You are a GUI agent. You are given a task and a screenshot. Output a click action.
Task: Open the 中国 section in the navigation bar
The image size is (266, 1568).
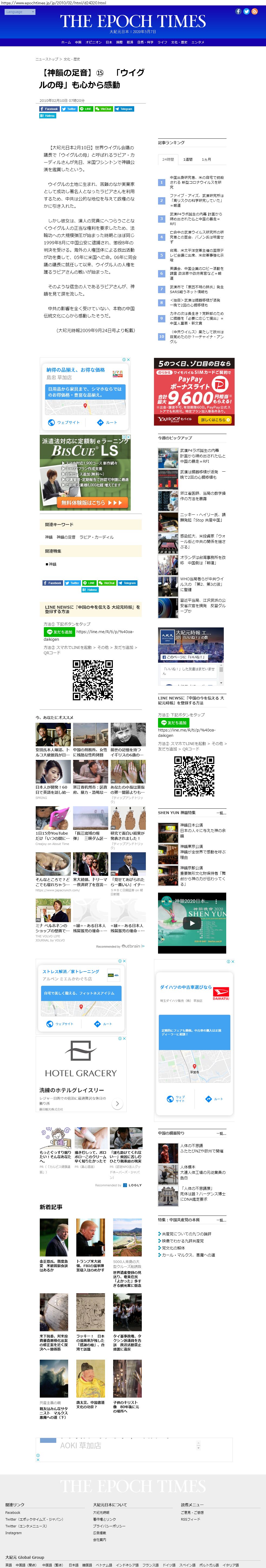(x=78, y=43)
